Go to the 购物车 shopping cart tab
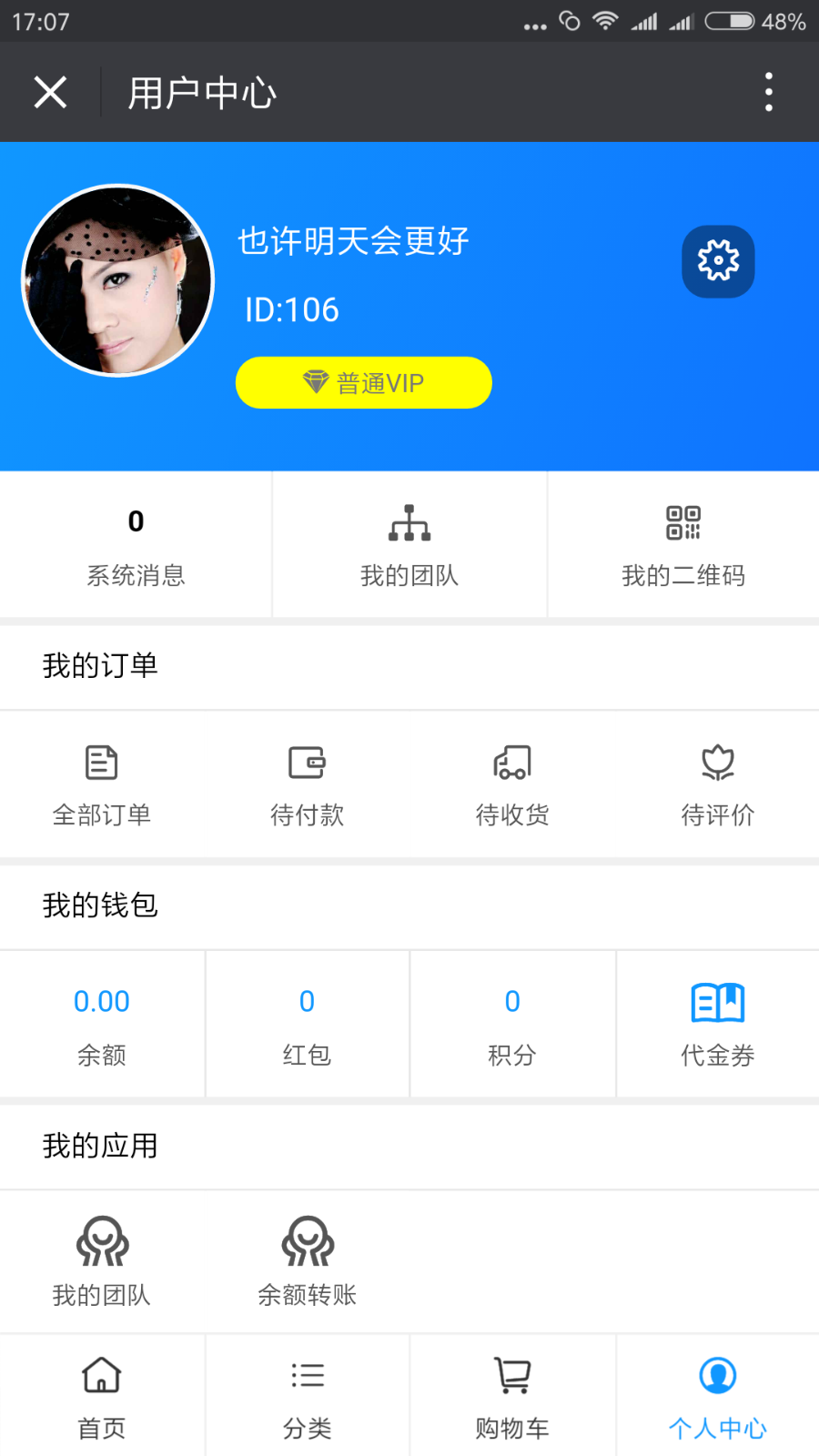The height and width of the screenshot is (1456, 819). pos(512,1397)
